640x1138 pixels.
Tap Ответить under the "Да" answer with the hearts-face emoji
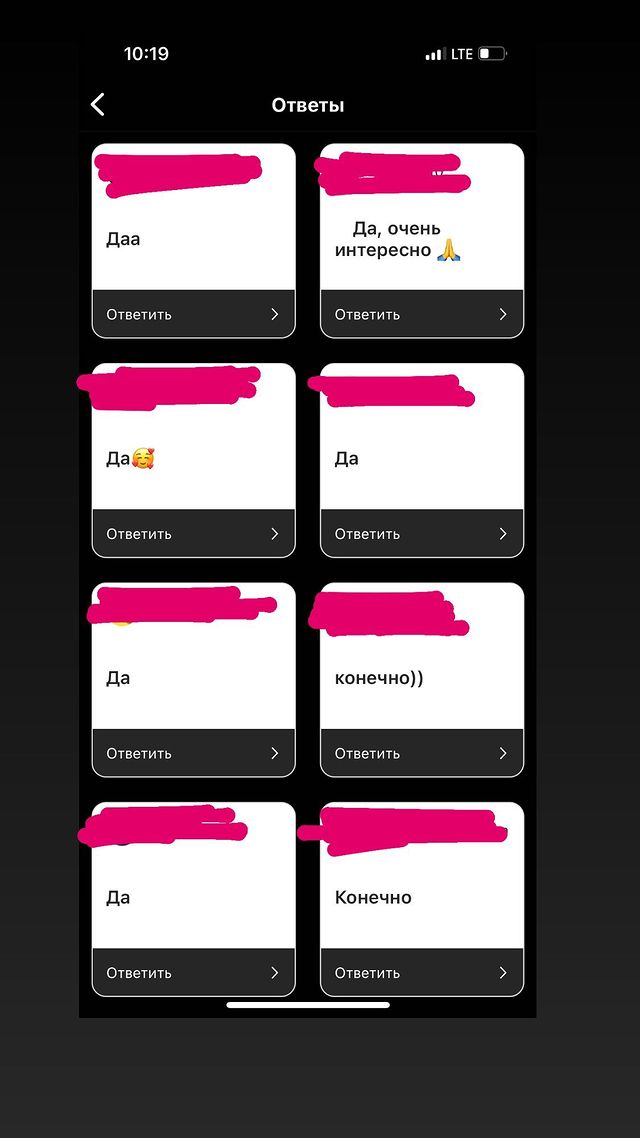[x=194, y=533]
